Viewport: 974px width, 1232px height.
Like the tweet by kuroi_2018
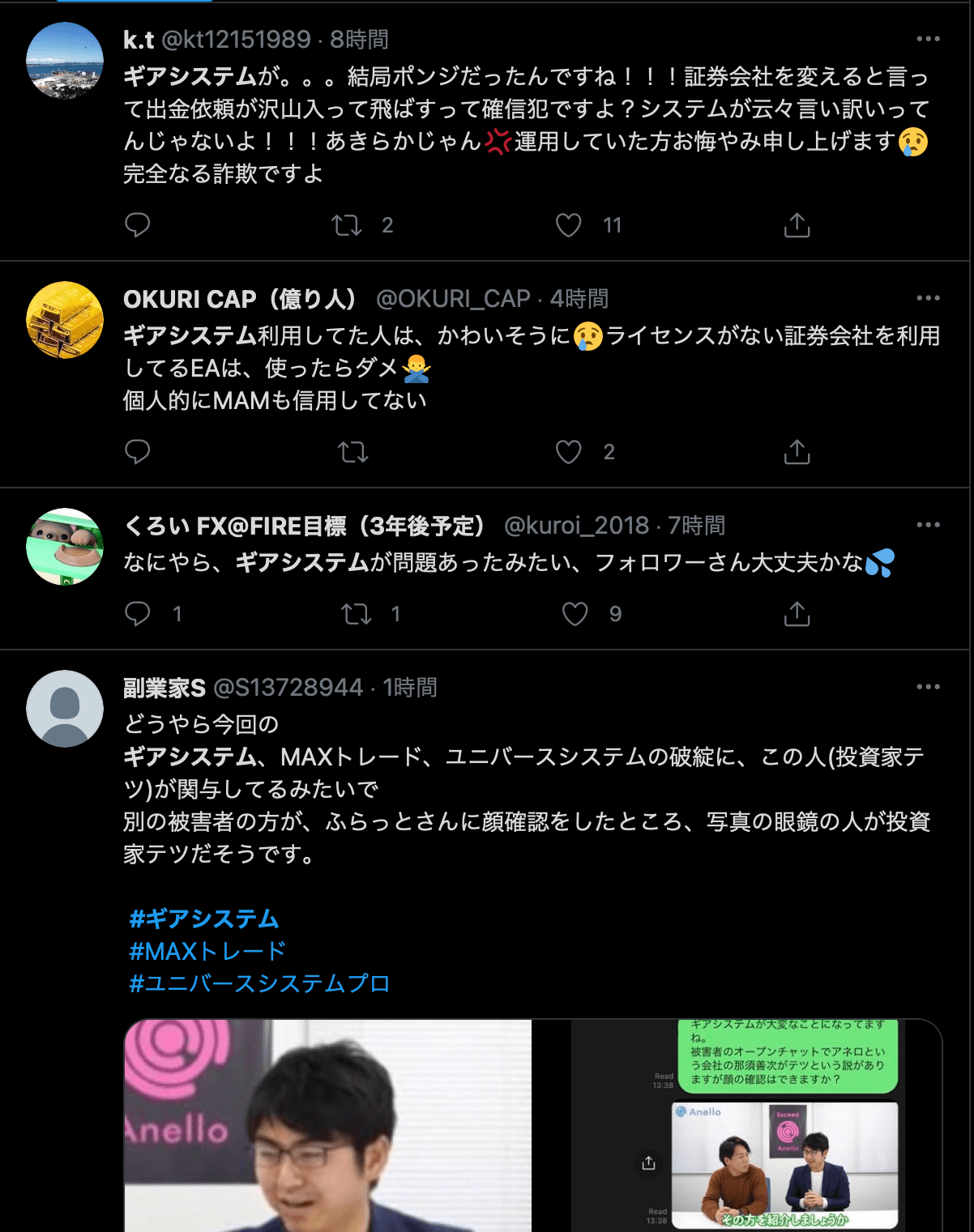point(575,614)
